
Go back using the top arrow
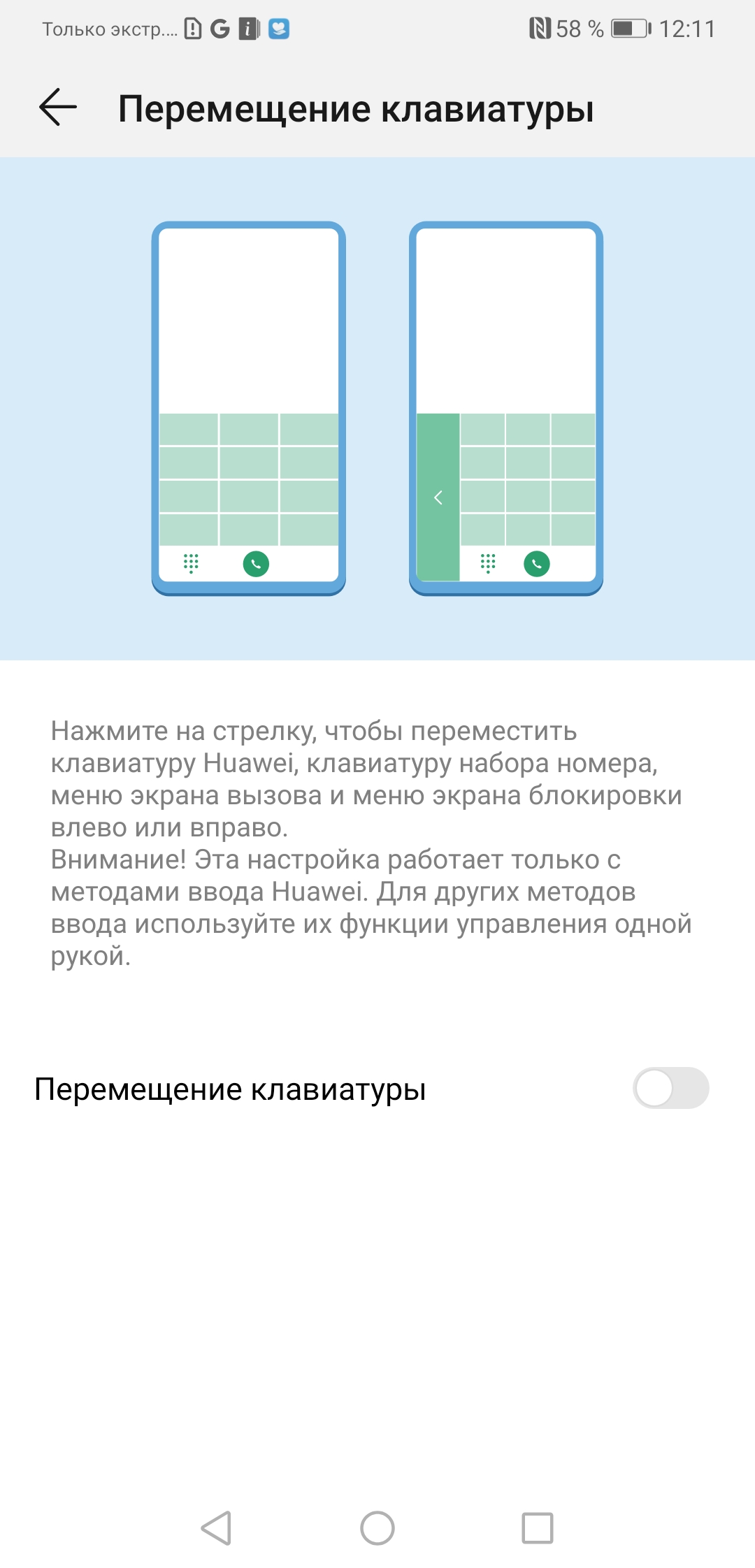58,108
